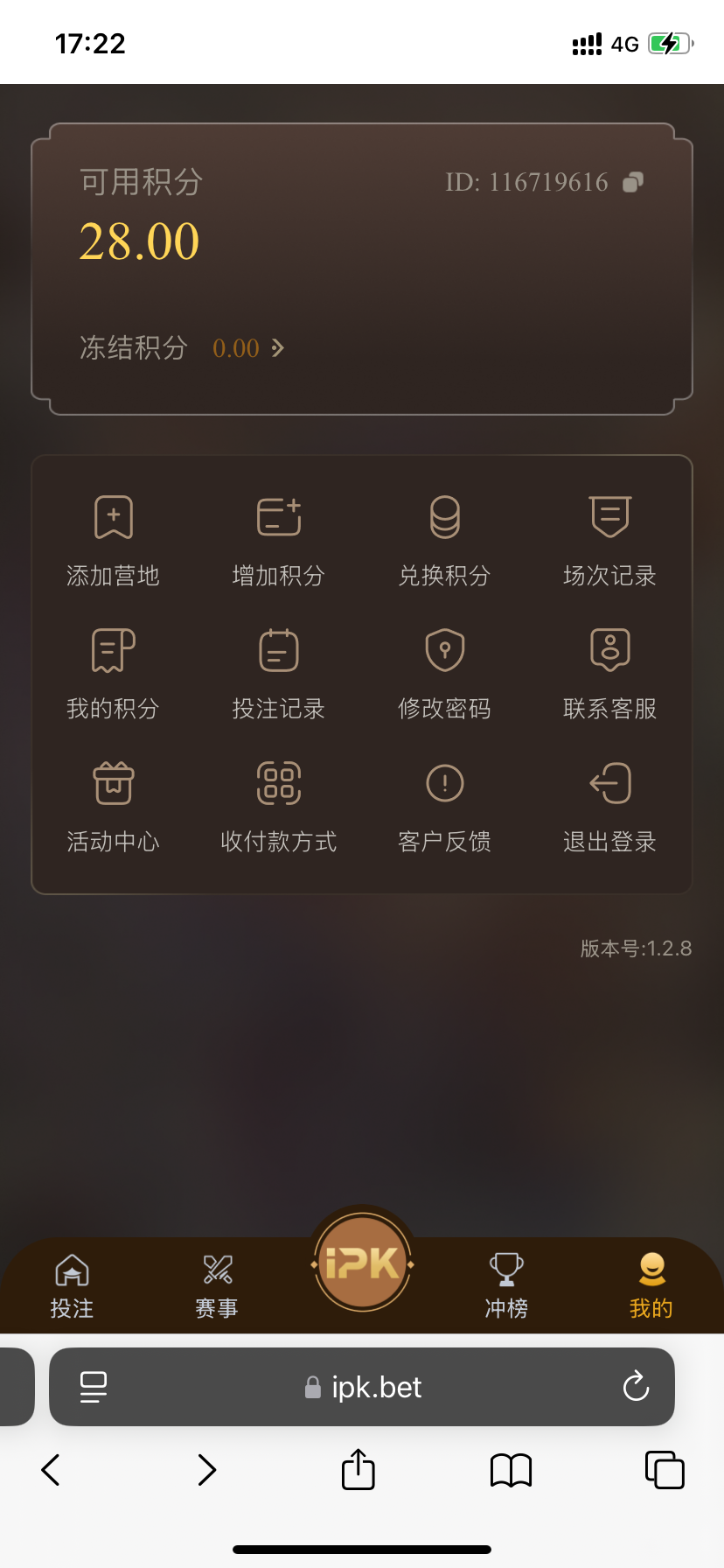The height and width of the screenshot is (1568, 724).
Task: Open 增加积分 to add points
Action: (279, 540)
